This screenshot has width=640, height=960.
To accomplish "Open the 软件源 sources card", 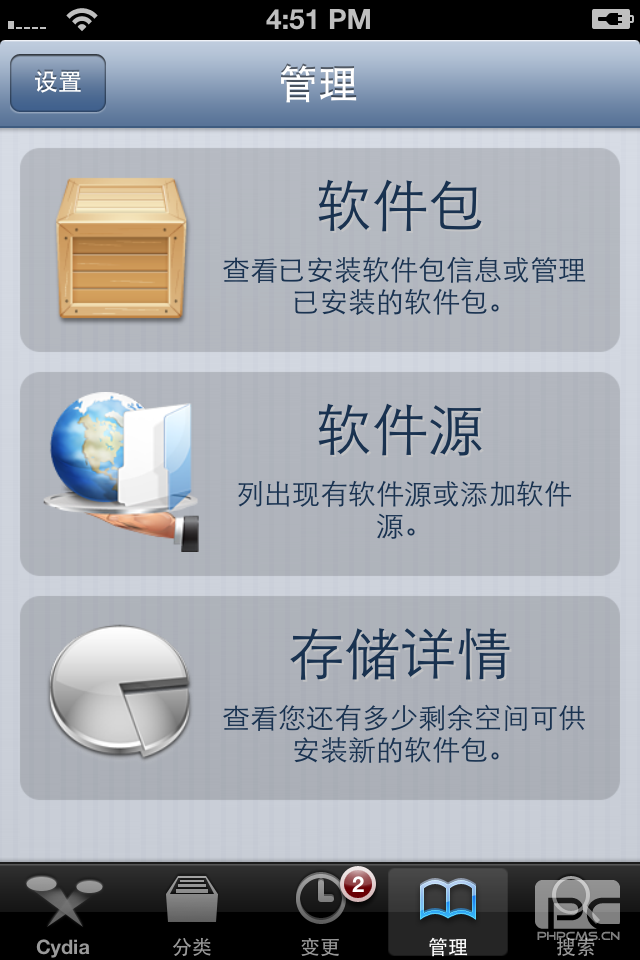I will click(x=320, y=474).
